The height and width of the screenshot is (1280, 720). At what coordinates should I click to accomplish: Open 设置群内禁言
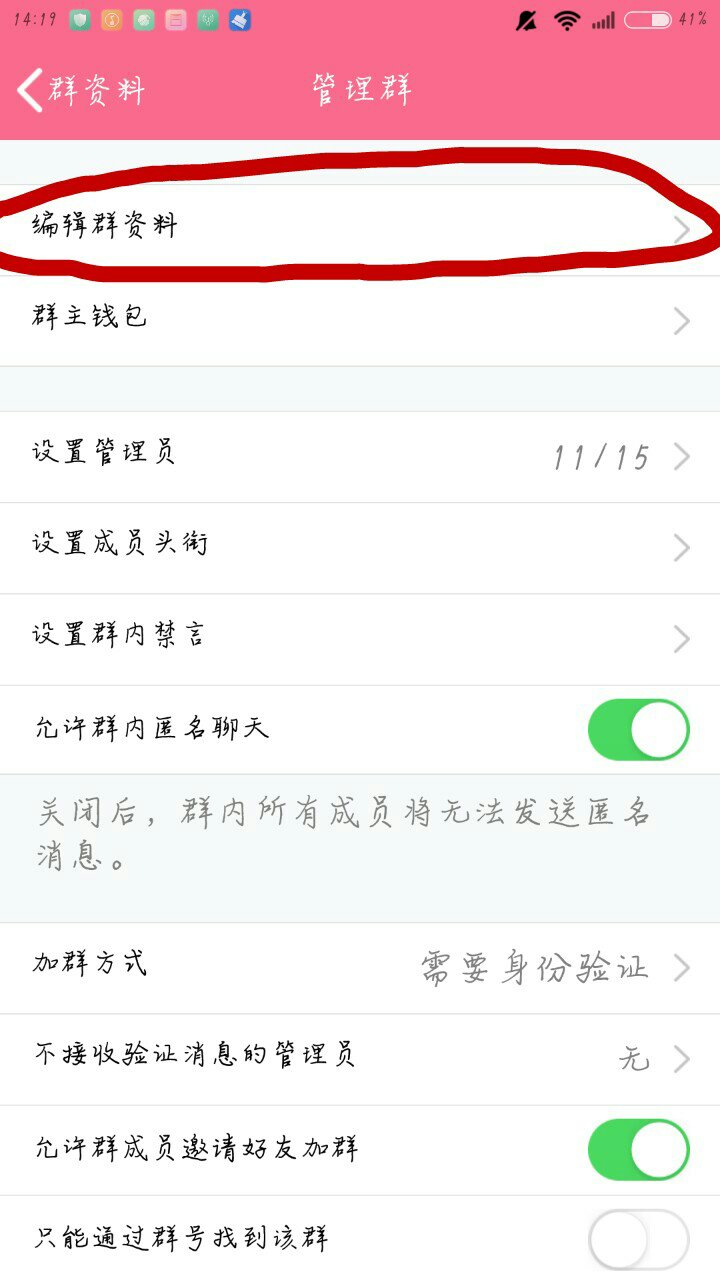[x=360, y=639]
